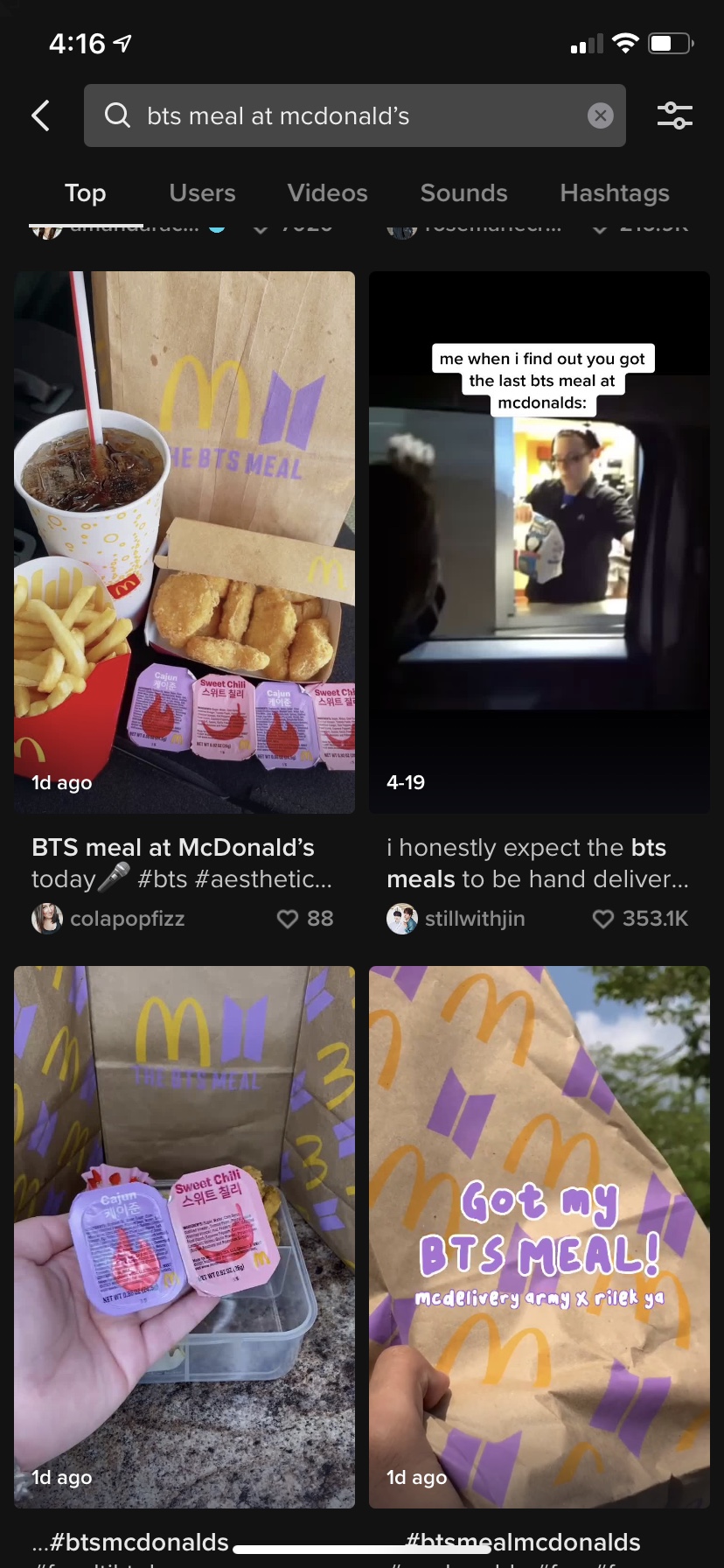This screenshot has height=1568, width=724.
Task: Open colapopfizz's BTS meal video
Action: (x=184, y=542)
